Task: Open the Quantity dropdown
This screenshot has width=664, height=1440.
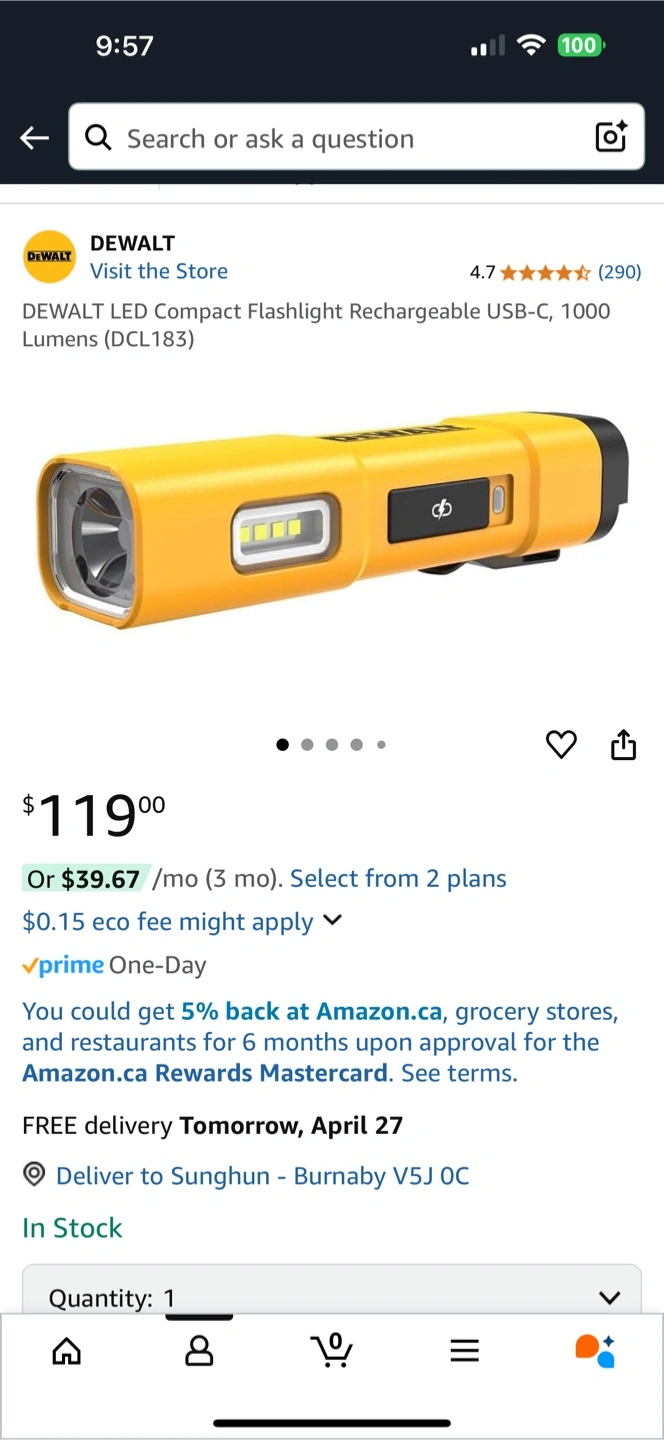Action: pos(332,1297)
